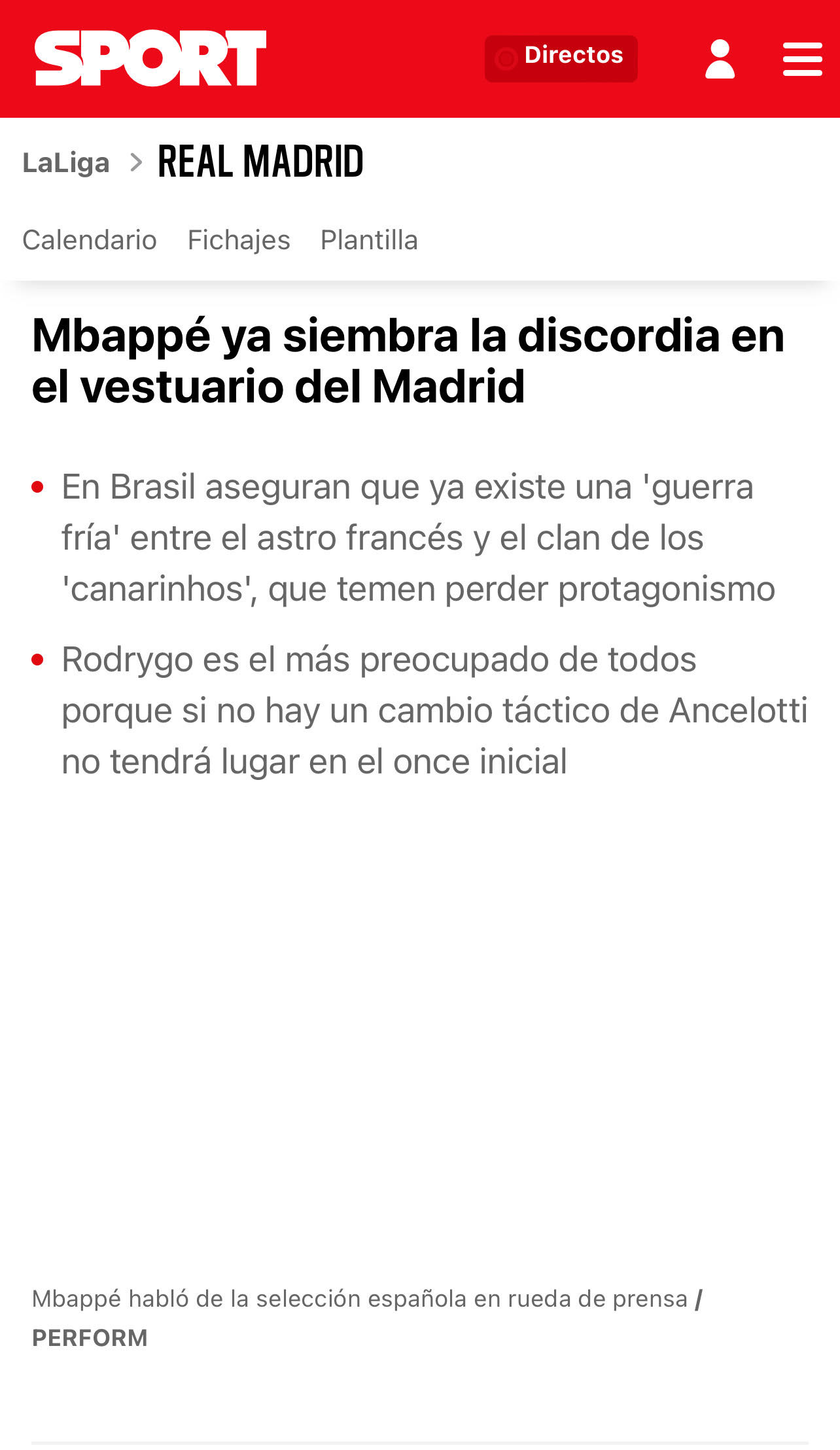Image resolution: width=840 pixels, height=1450 pixels.
Task: Switch to Plantilla tab
Action: pyautogui.click(x=369, y=240)
